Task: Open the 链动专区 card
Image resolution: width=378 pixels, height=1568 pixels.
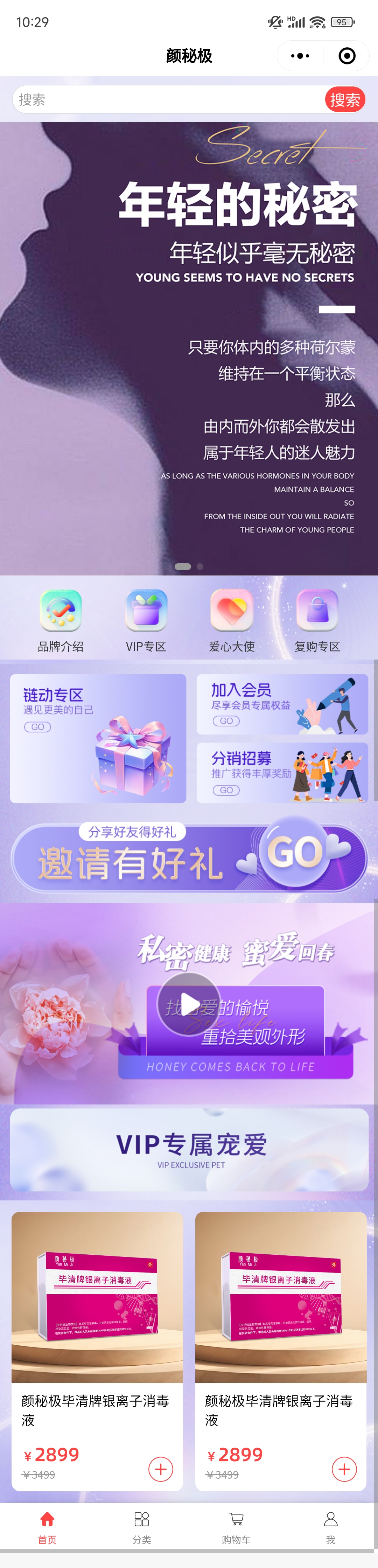Action: point(98,738)
